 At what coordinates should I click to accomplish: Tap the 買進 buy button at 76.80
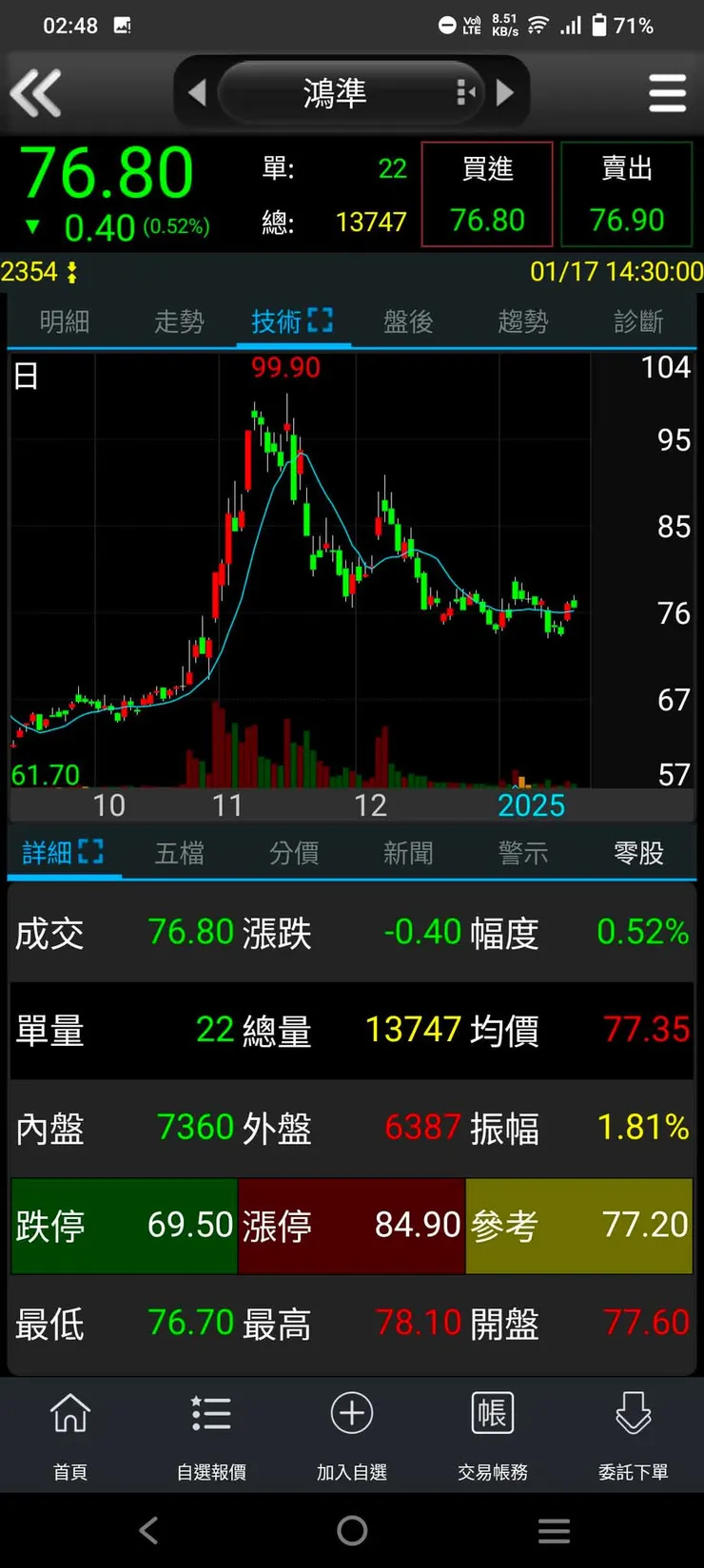[486, 193]
